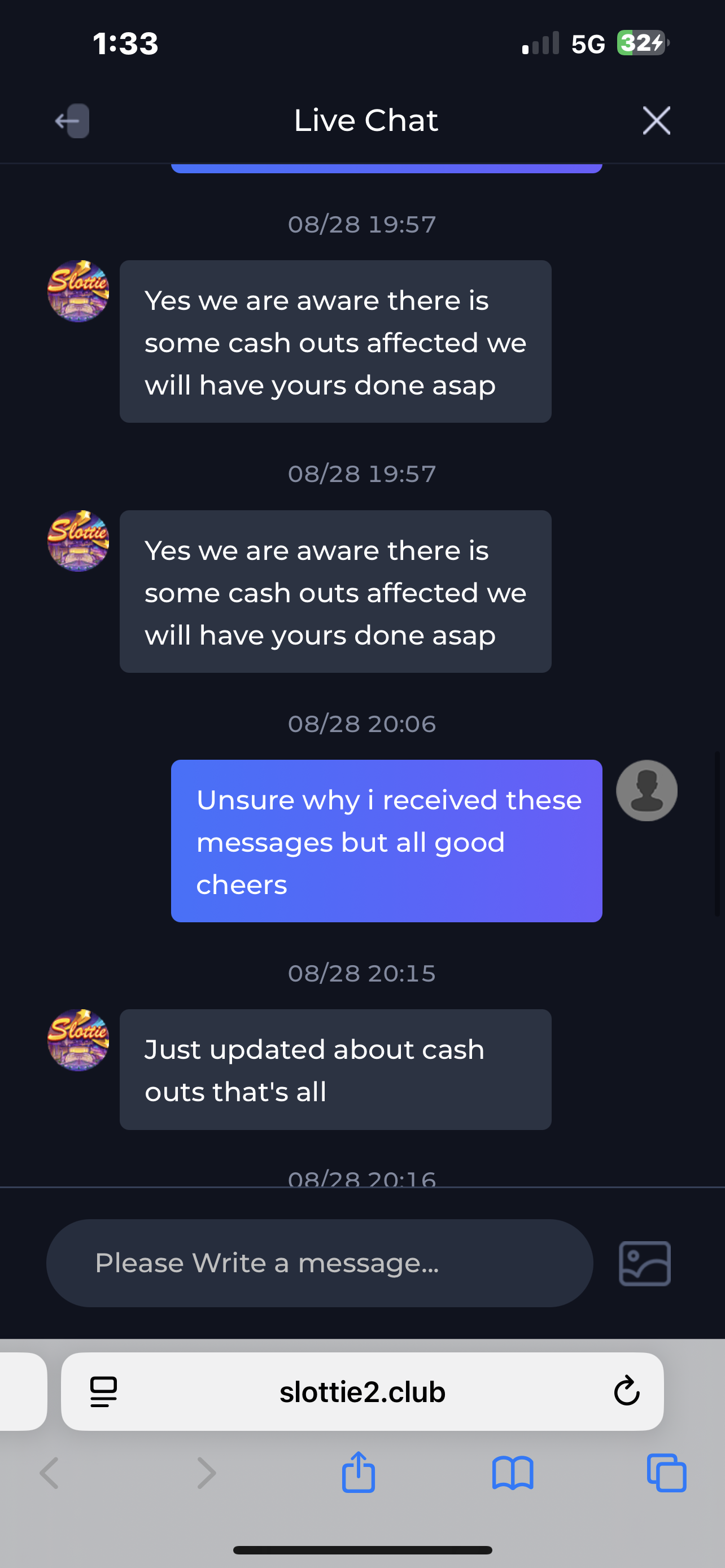Open Safari bookmarks
The height and width of the screenshot is (1568, 725).
513,1473
